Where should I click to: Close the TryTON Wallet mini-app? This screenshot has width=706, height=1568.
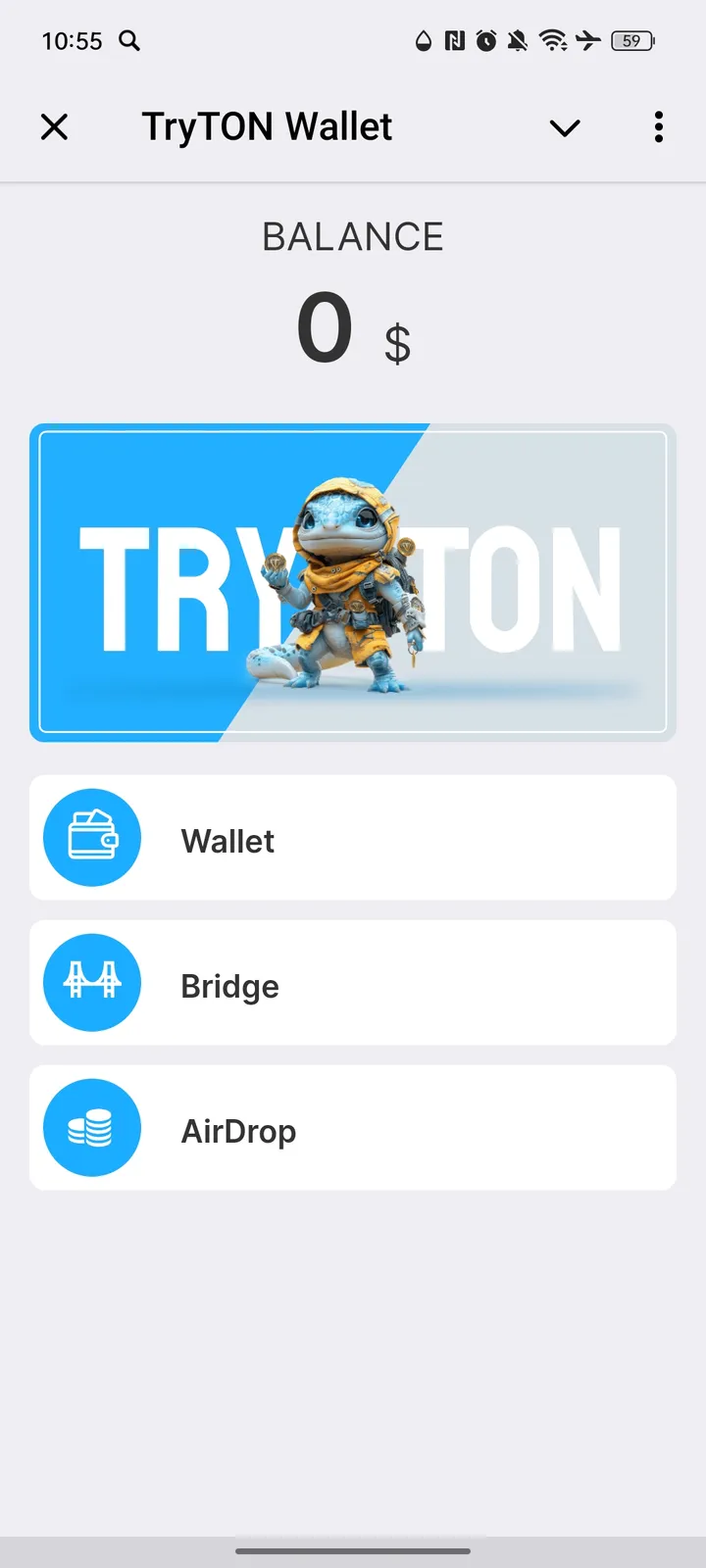[x=55, y=127]
